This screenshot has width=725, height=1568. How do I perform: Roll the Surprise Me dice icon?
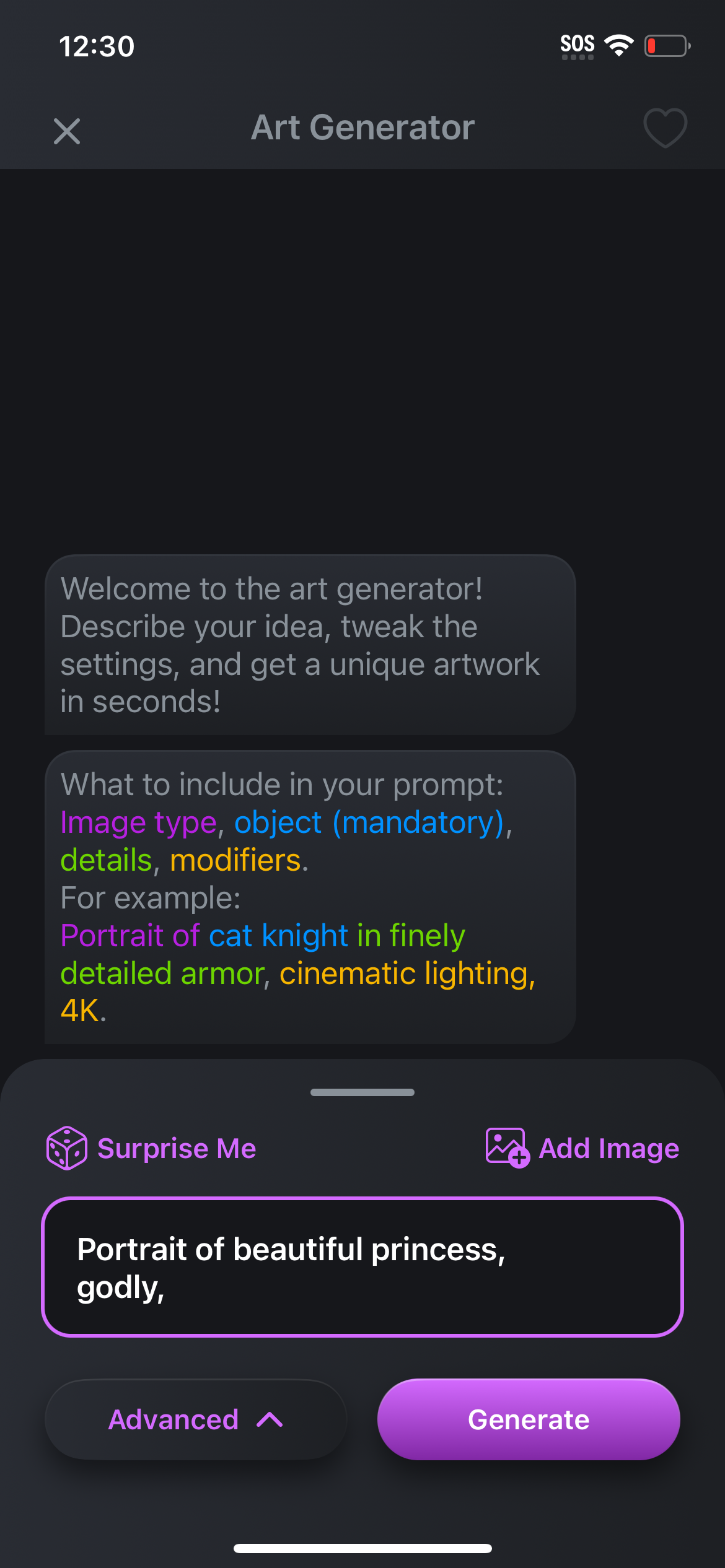click(67, 1148)
